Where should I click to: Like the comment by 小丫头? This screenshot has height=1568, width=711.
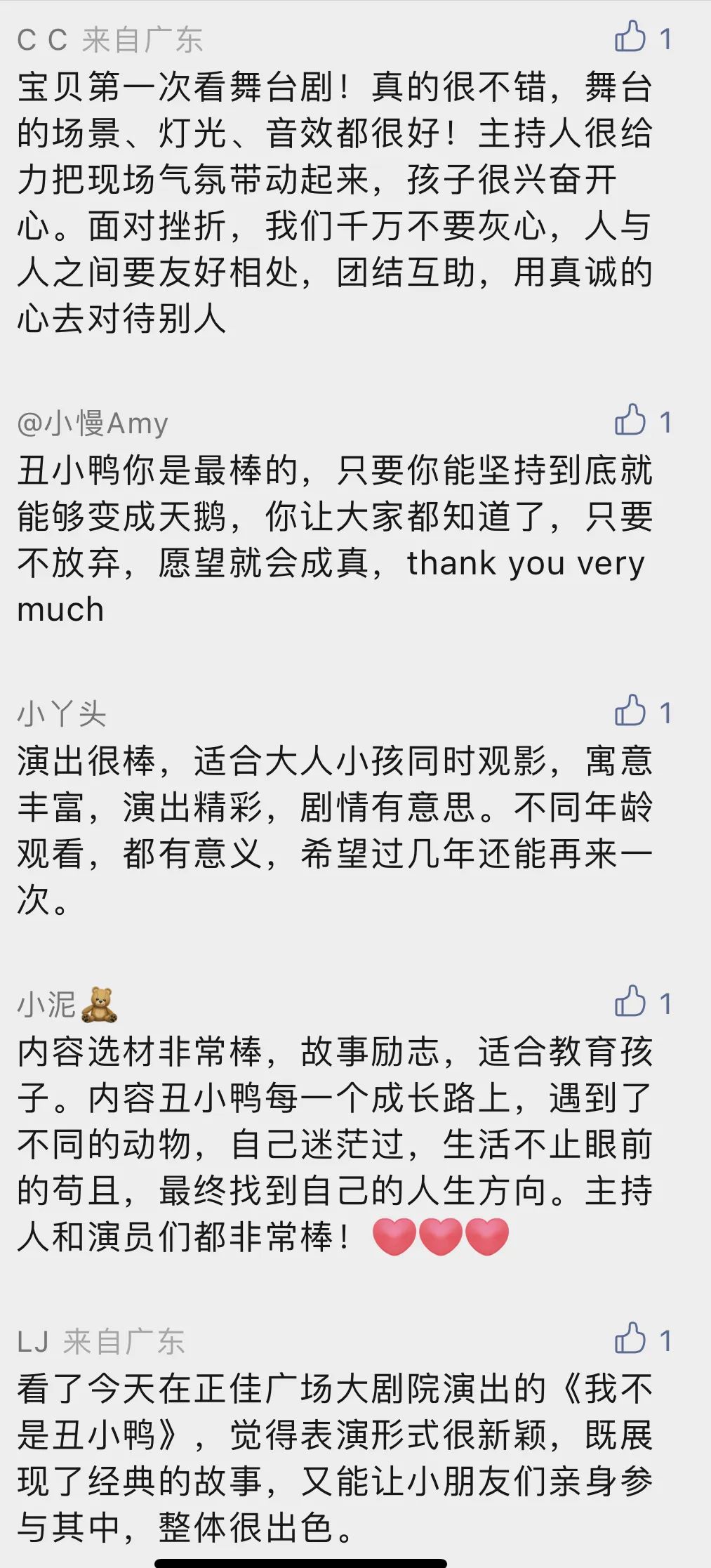pyautogui.click(x=630, y=711)
